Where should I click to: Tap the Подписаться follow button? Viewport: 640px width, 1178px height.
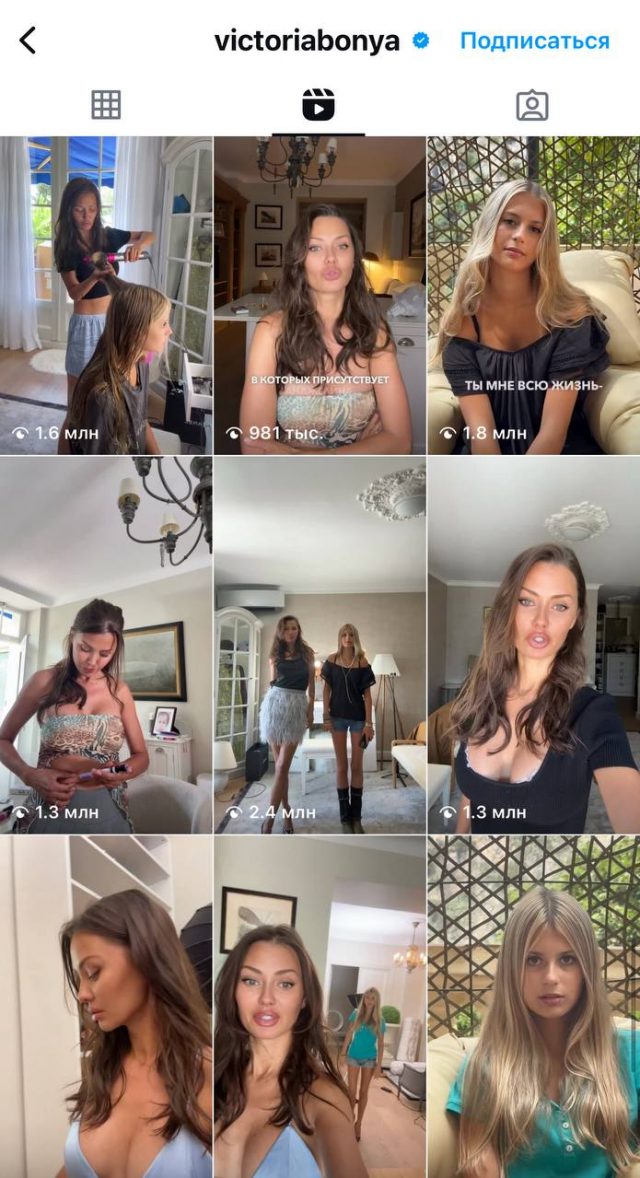pyautogui.click(x=534, y=41)
